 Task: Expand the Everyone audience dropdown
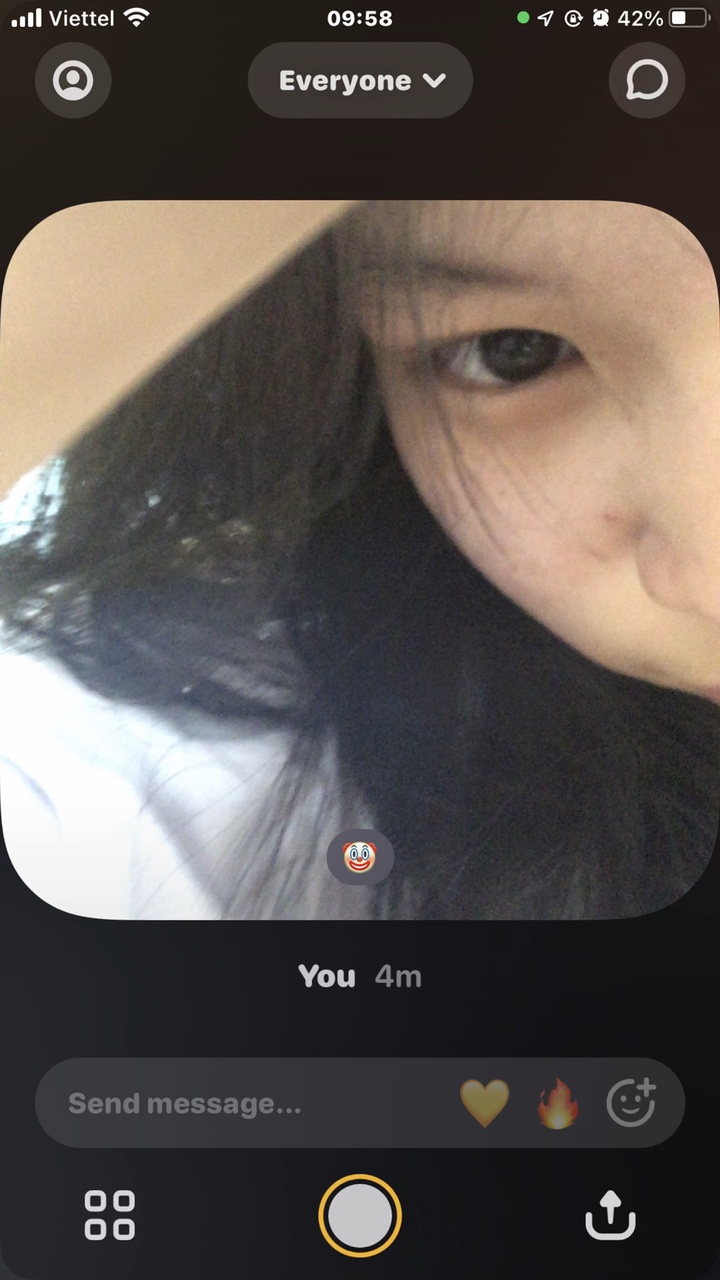(x=360, y=81)
